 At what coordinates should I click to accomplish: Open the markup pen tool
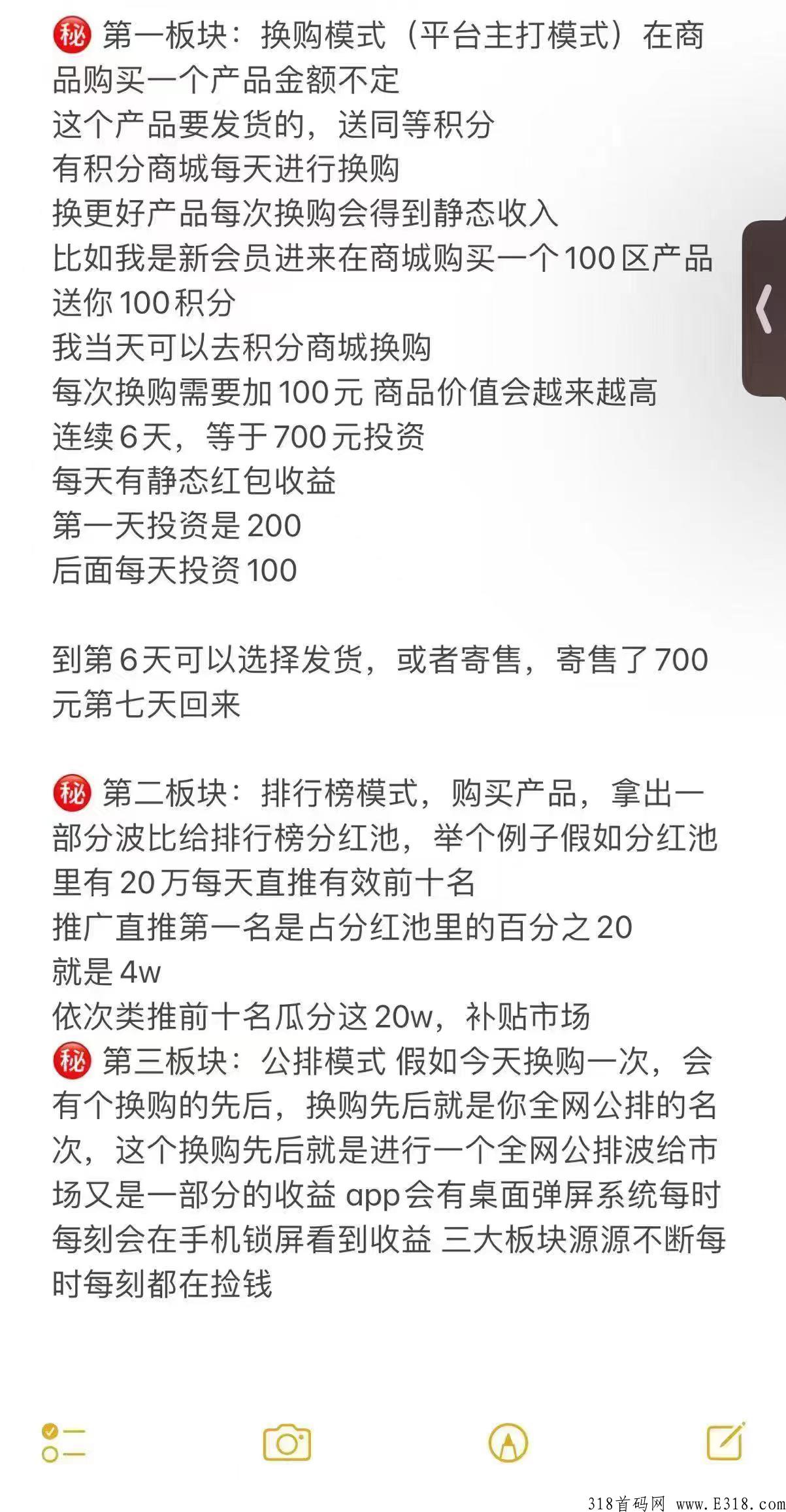pos(508,1443)
